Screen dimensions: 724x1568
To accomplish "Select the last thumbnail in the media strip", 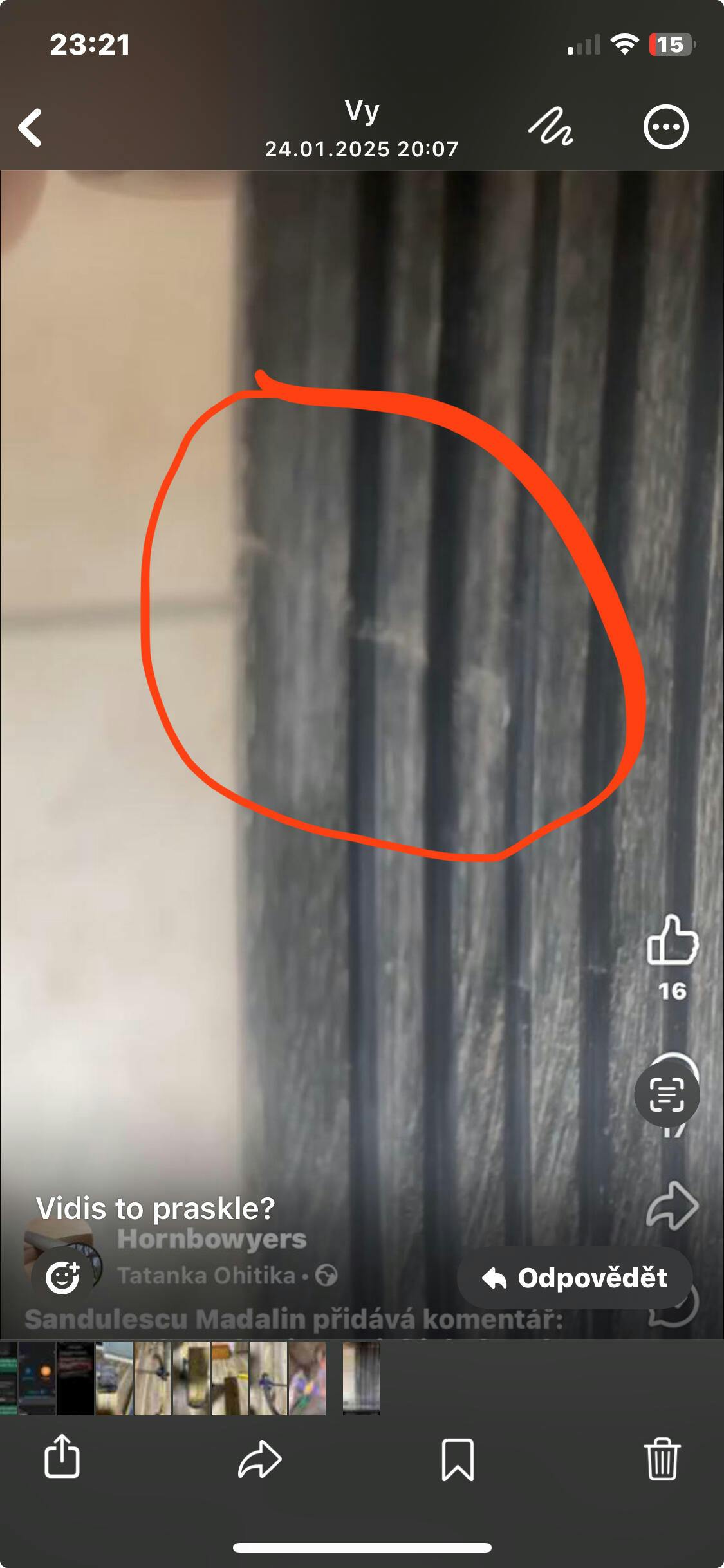I will click(361, 1378).
